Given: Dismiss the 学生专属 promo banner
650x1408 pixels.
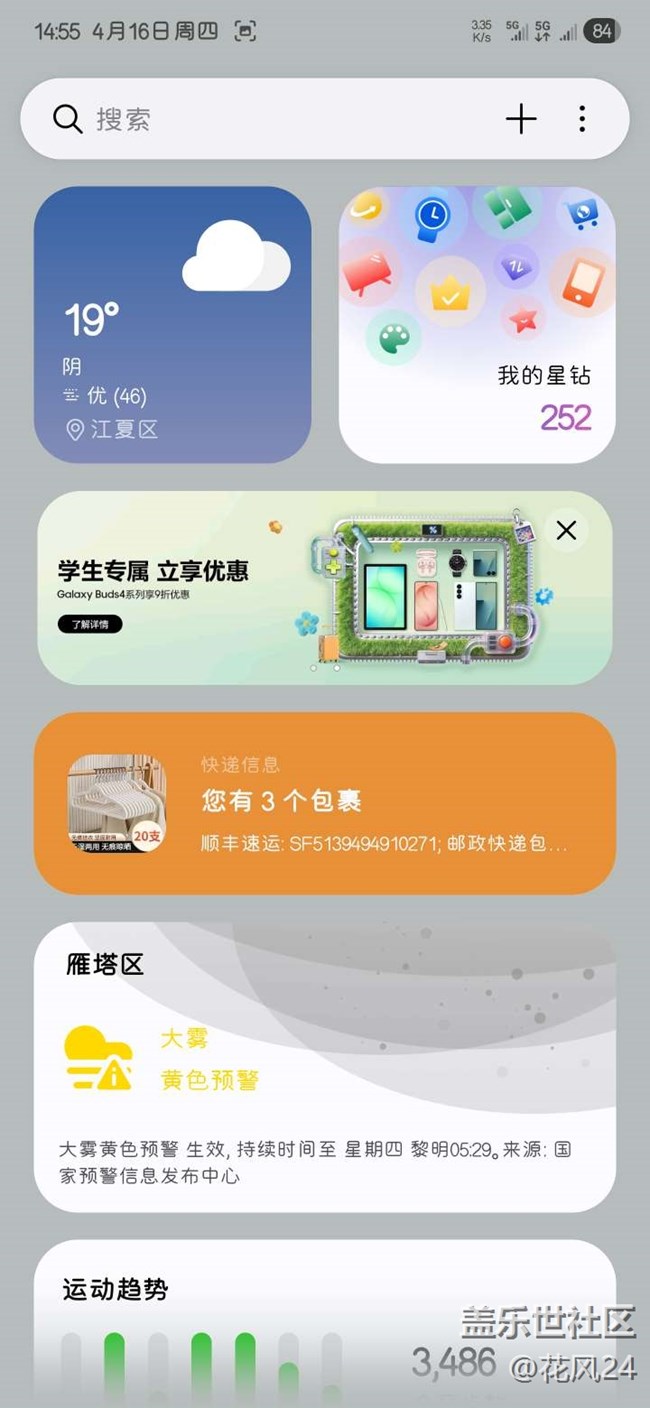Looking at the screenshot, I should [x=566, y=531].
